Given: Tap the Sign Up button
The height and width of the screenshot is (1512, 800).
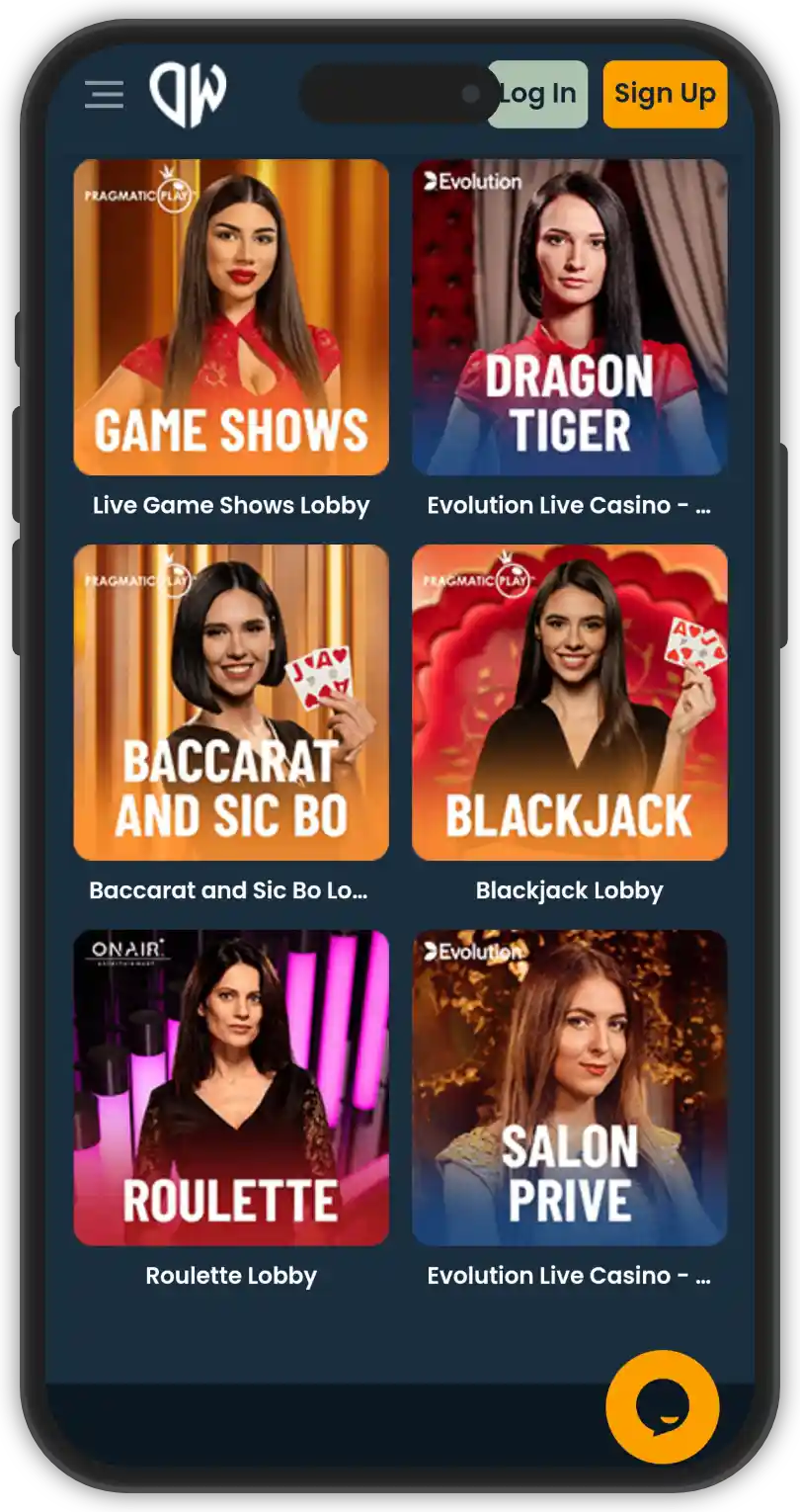Looking at the screenshot, I should (x=665, y=95).
